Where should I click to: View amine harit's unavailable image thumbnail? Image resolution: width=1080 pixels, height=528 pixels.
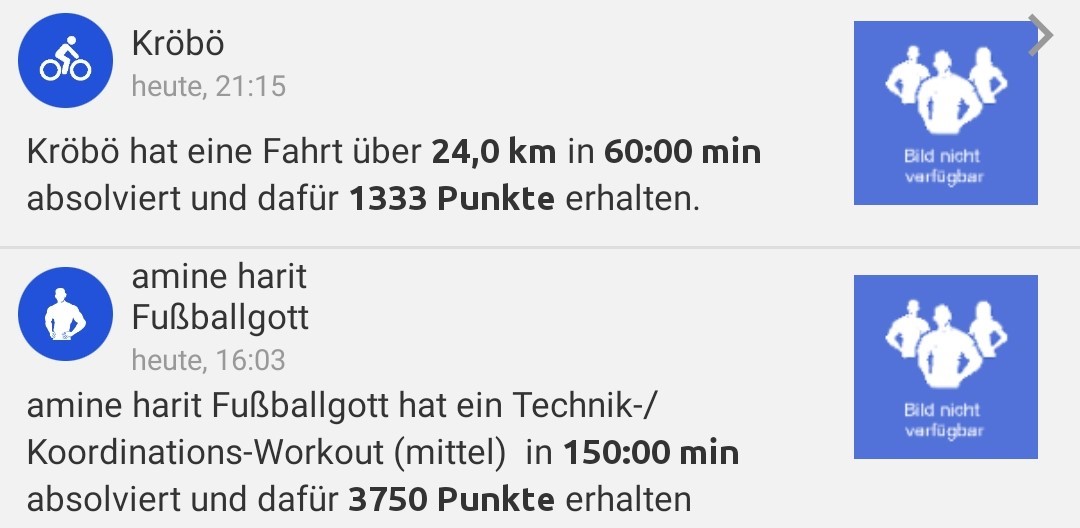click(944, 367)
